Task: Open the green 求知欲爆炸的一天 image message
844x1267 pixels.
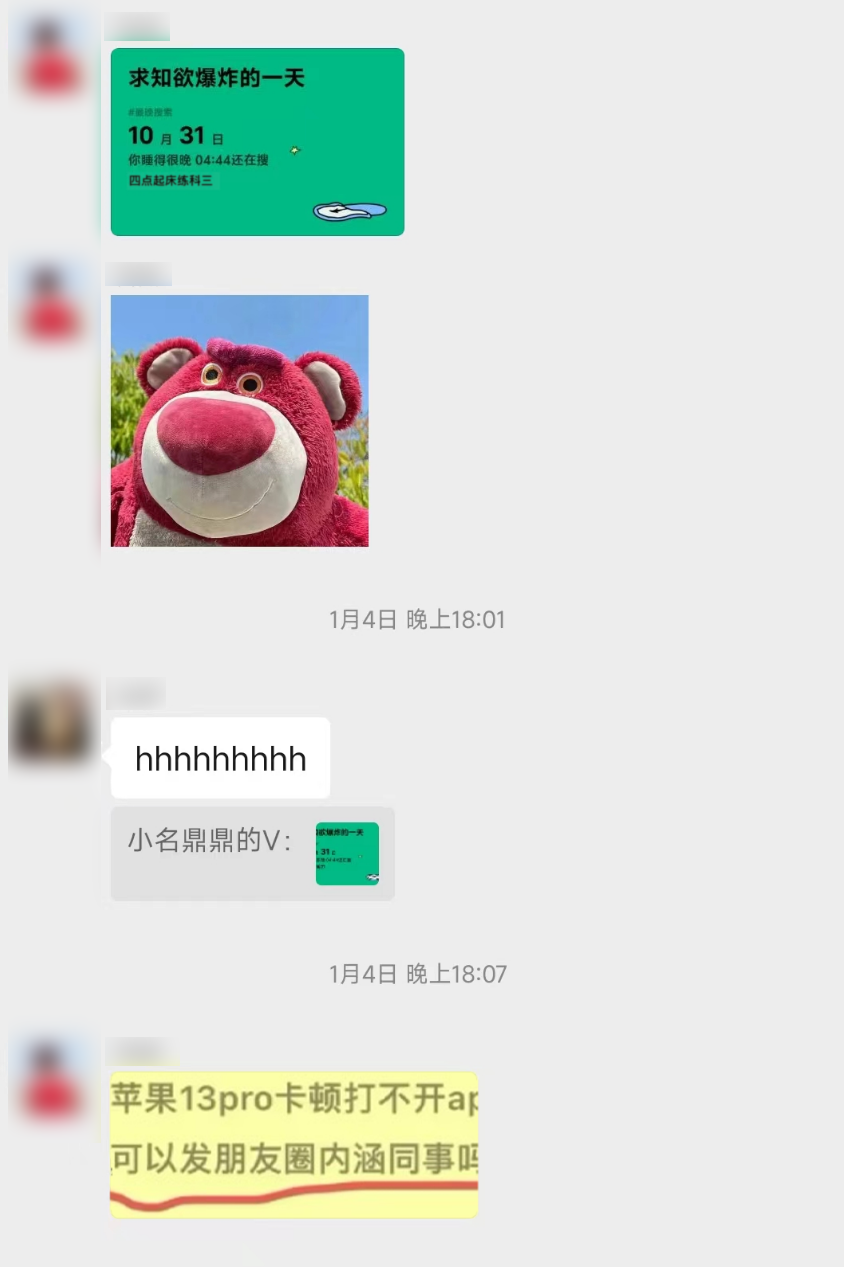Action: coord(257,142)
